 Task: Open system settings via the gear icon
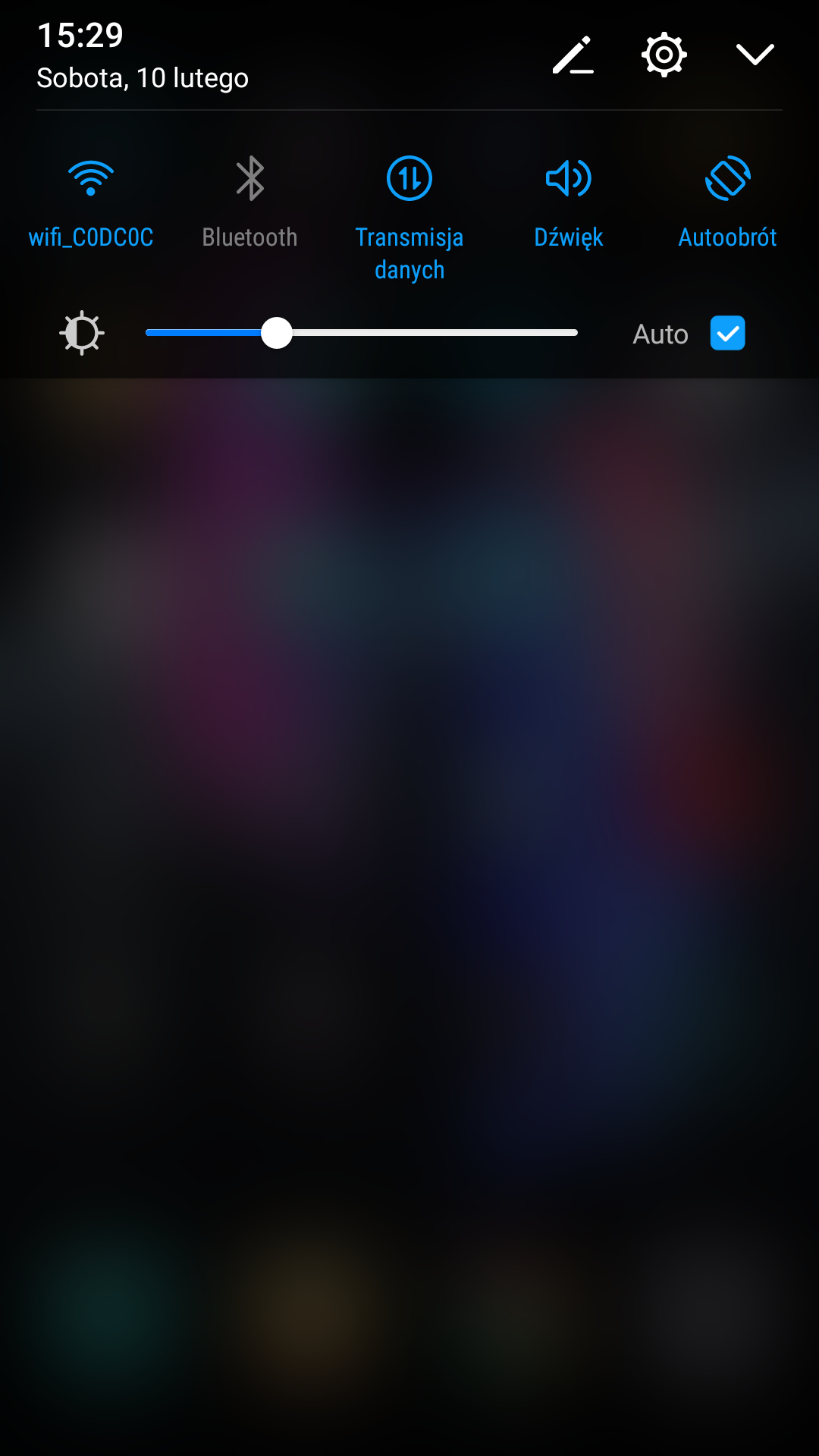pyautogui.click(x=664, y=55)
